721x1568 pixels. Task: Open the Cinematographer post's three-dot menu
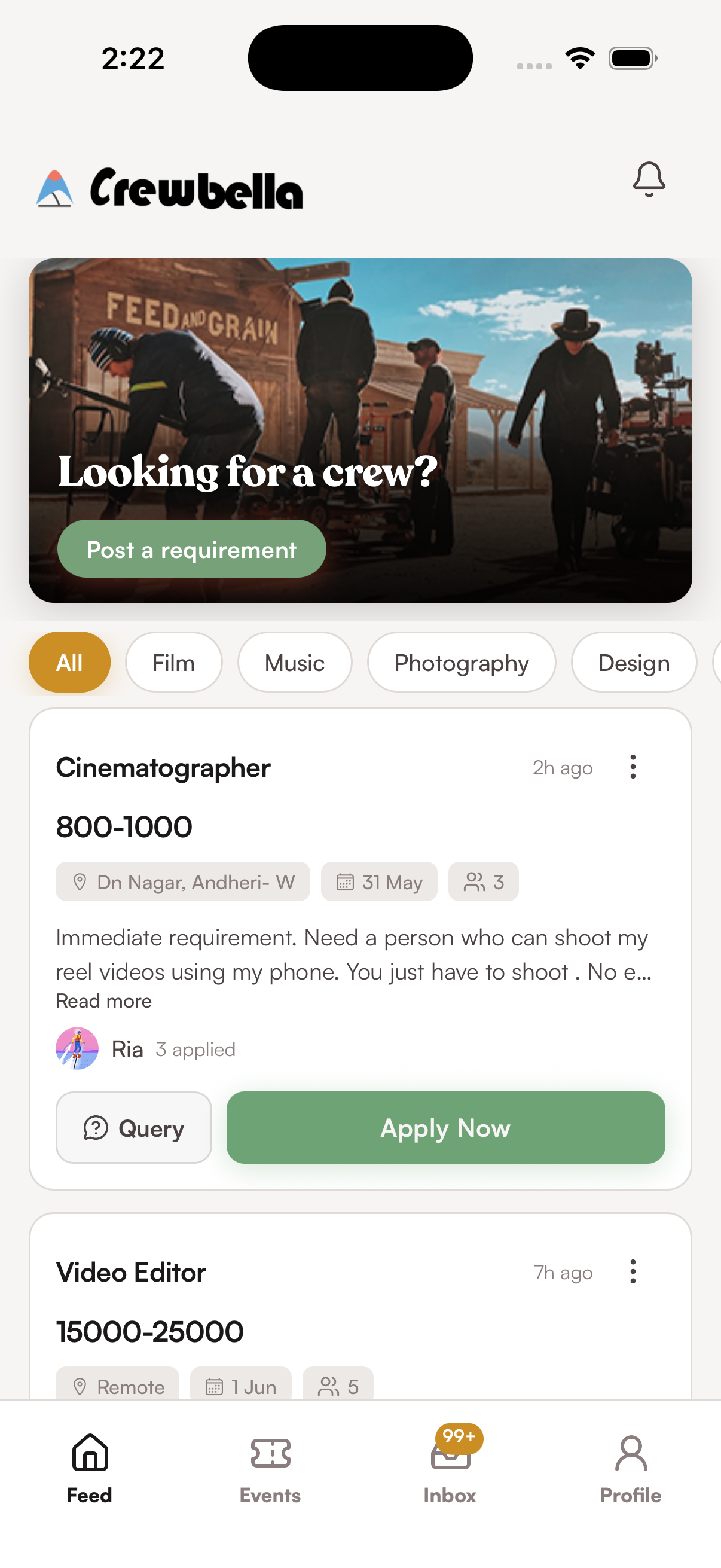633,767
